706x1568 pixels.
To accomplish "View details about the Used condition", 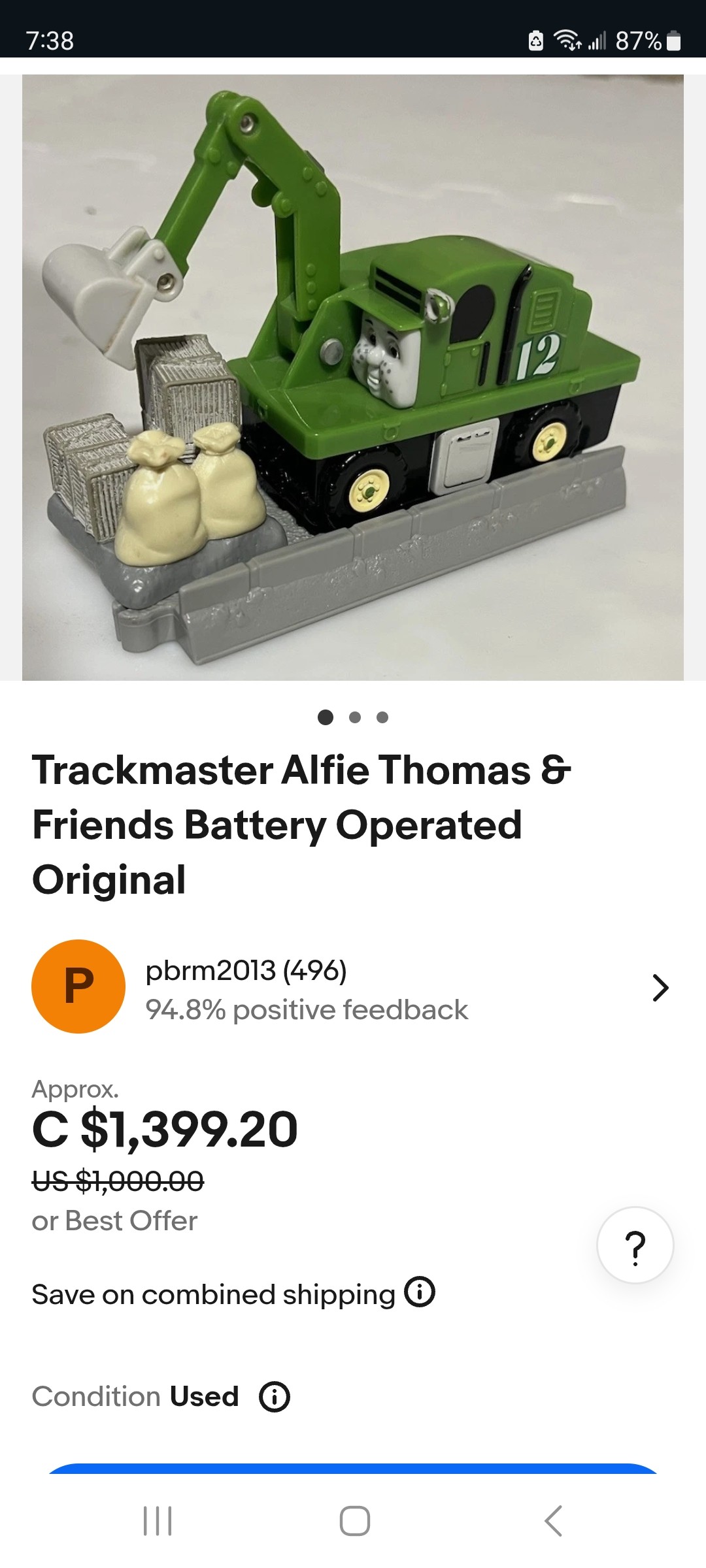I will tap(275, 1397).
